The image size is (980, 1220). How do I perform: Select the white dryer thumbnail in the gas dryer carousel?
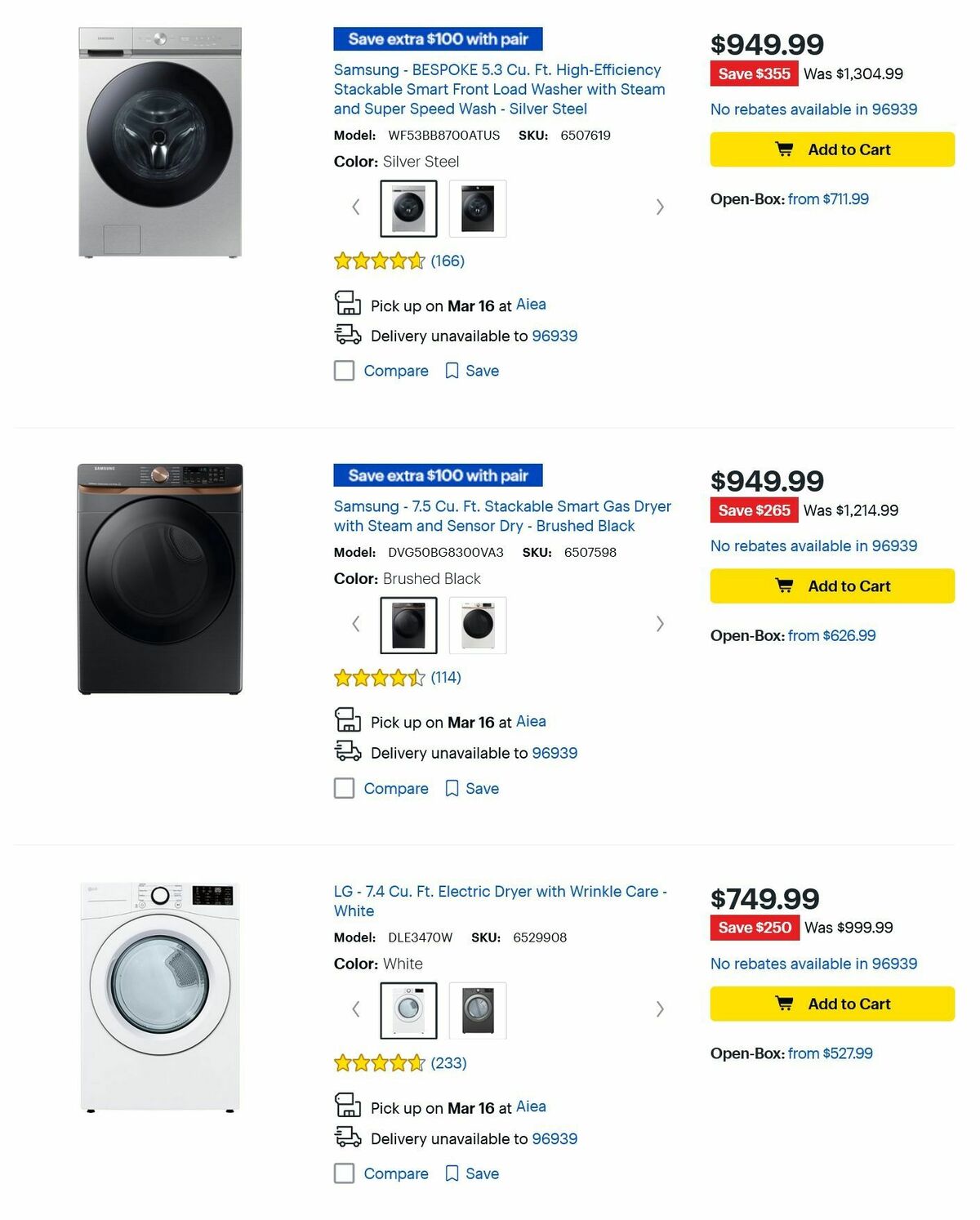(x=478, y=625)
